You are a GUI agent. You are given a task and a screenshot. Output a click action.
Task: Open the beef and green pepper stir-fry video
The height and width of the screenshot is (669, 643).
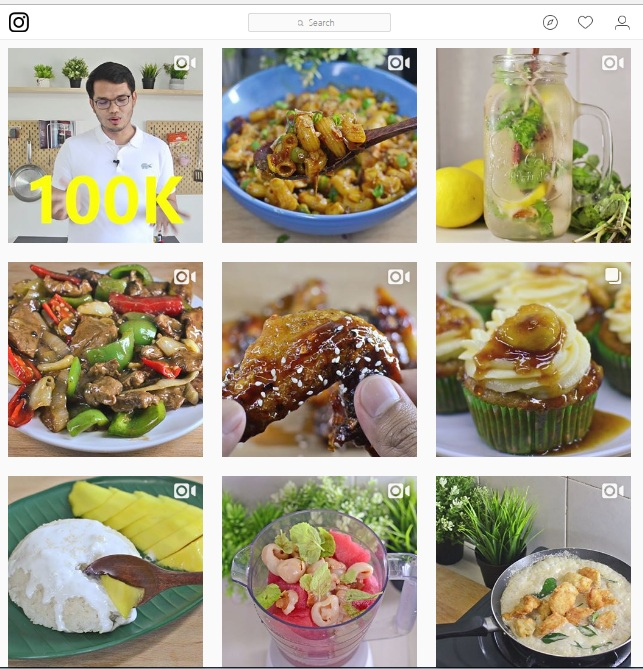[105, 360]
